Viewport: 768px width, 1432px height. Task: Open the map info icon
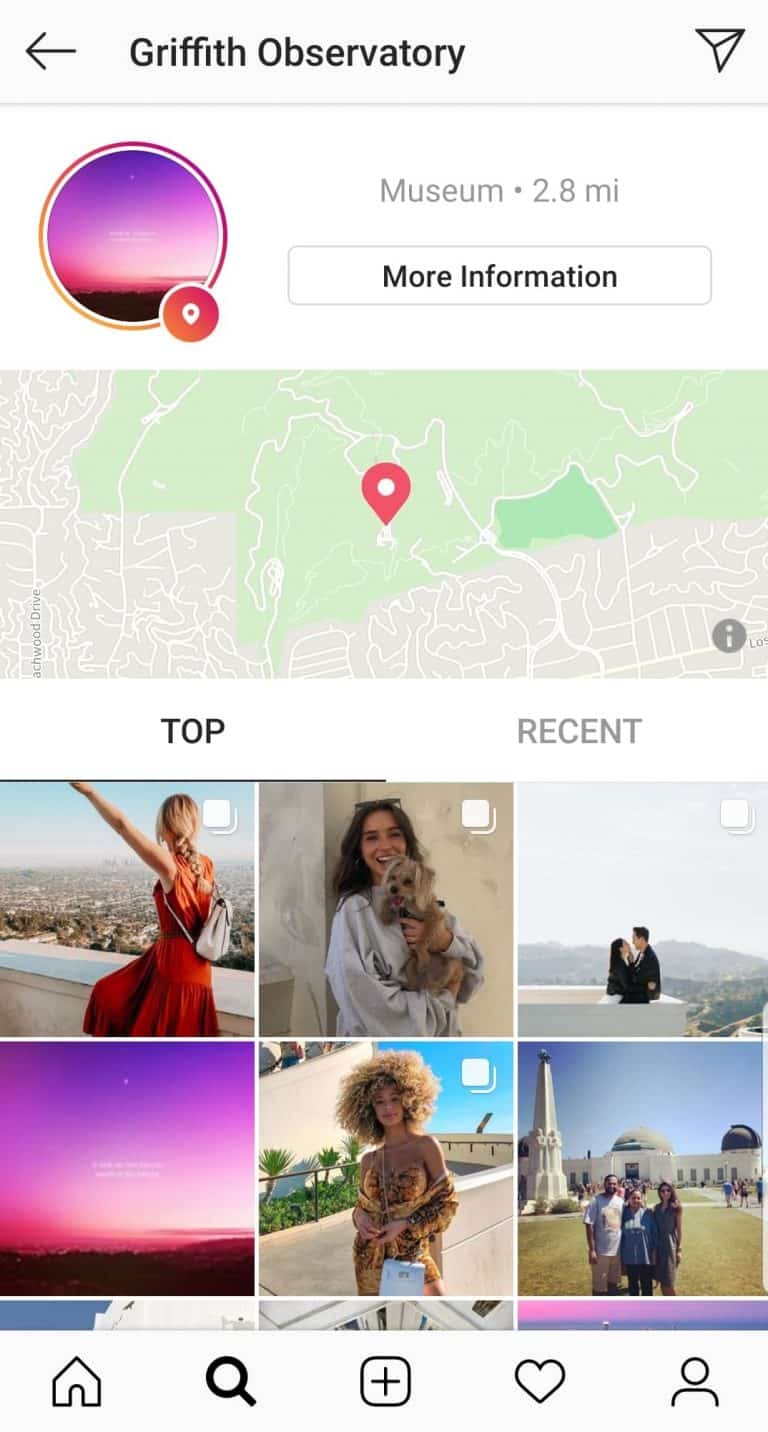click(728, 635)
